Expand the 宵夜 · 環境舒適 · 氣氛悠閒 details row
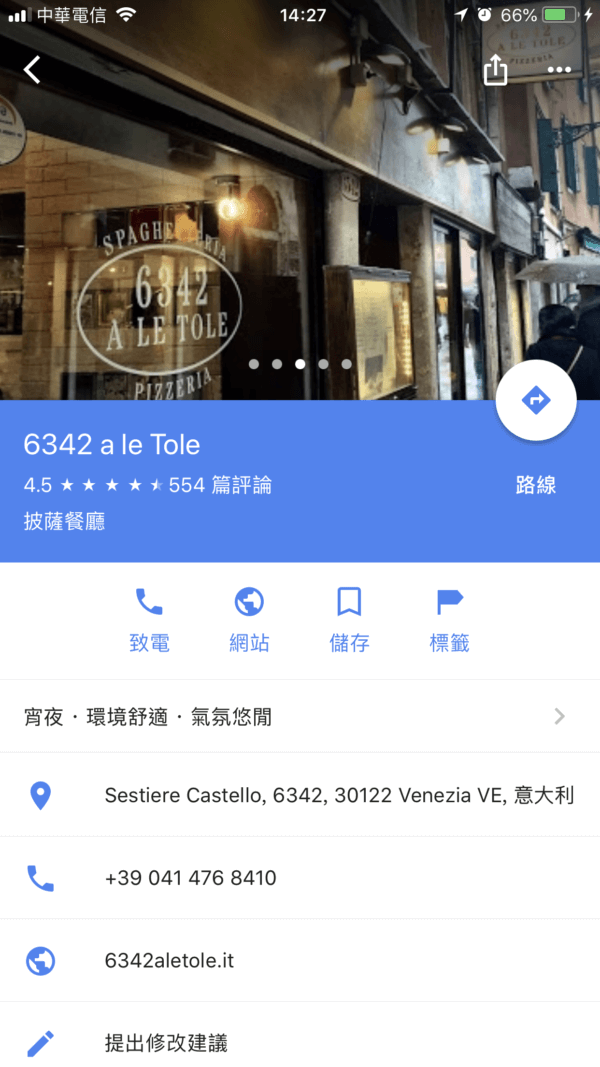600x1067 pixels. pyautogui.click(x=300, y=716)
